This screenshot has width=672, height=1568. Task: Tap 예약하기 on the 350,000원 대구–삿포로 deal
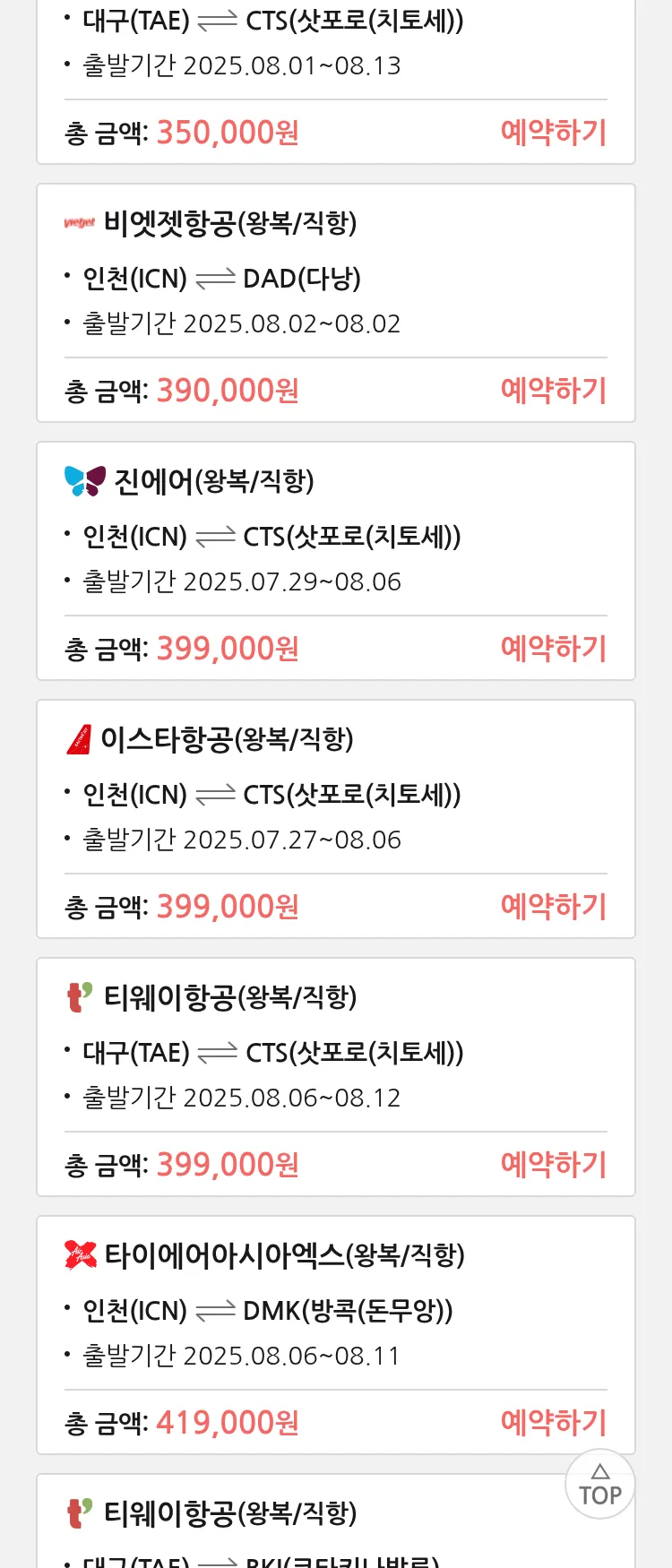553,133
